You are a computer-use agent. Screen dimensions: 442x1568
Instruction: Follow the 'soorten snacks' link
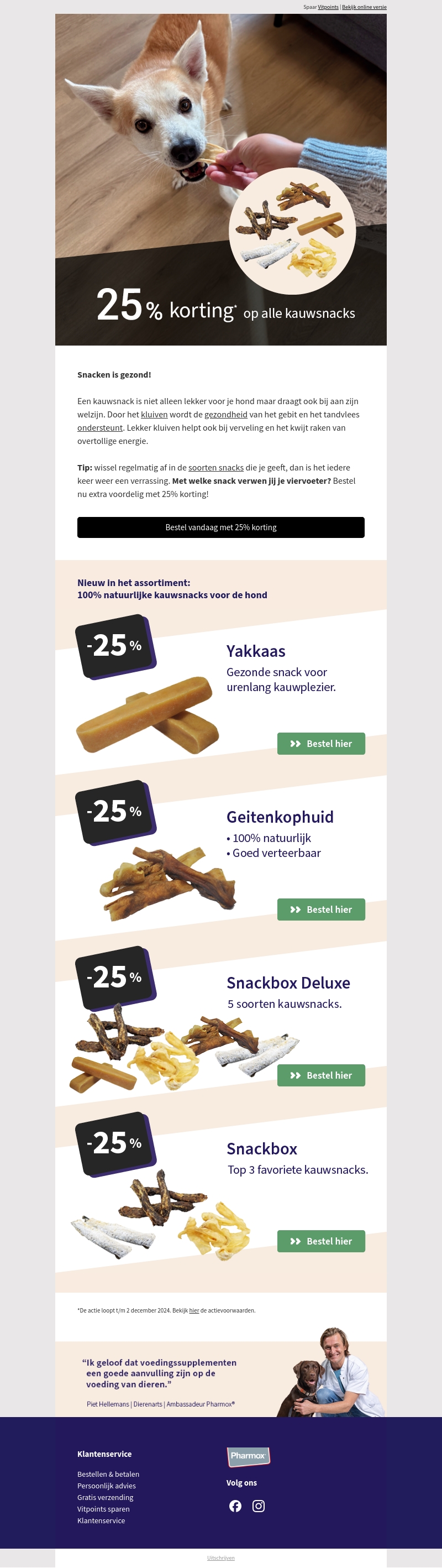coord(216,468)
